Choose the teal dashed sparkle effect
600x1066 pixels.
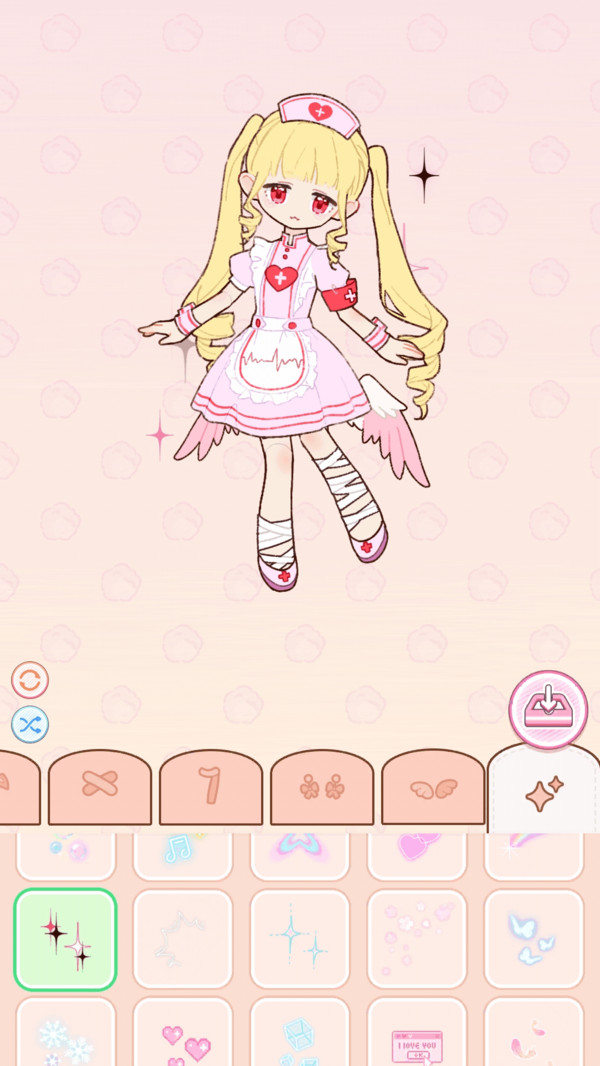click(x=300, y=939)
